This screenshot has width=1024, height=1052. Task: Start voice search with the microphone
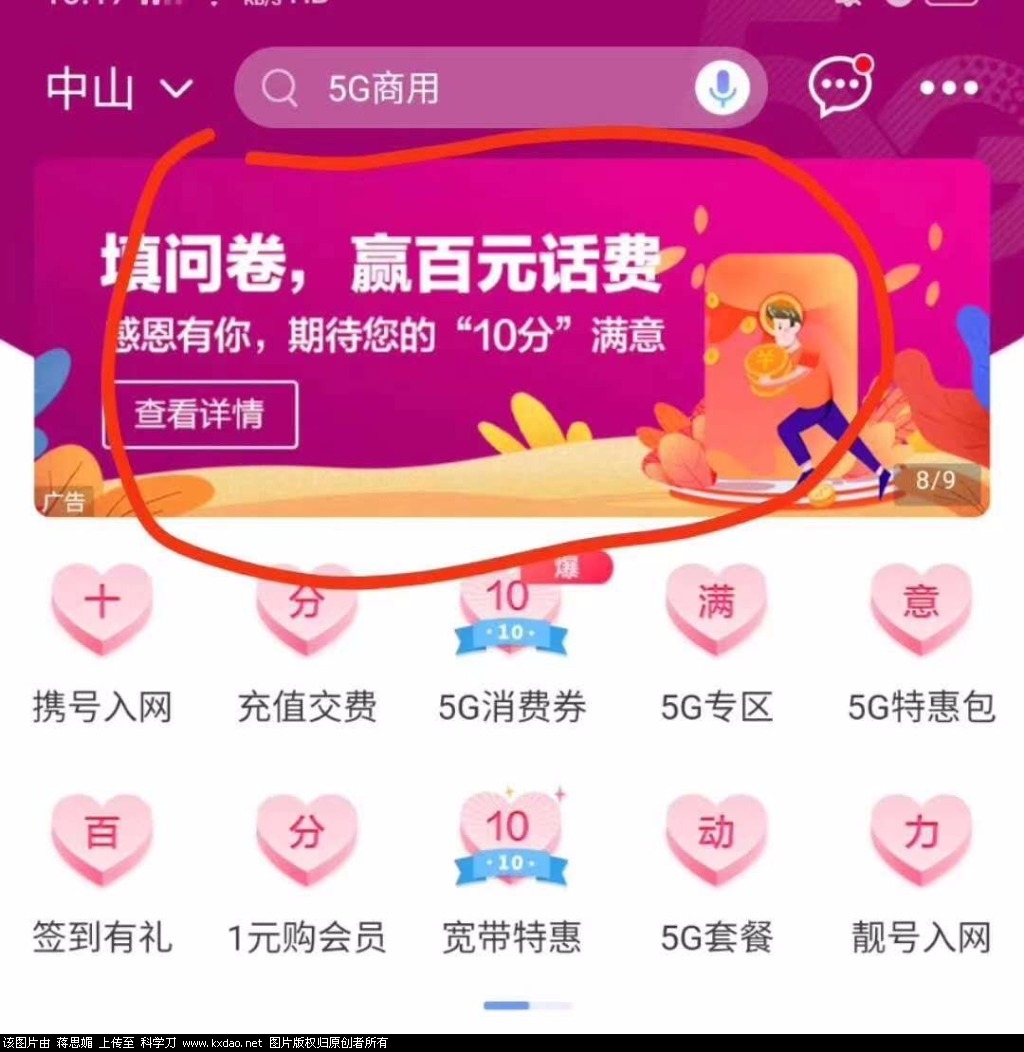coord(723,89)
